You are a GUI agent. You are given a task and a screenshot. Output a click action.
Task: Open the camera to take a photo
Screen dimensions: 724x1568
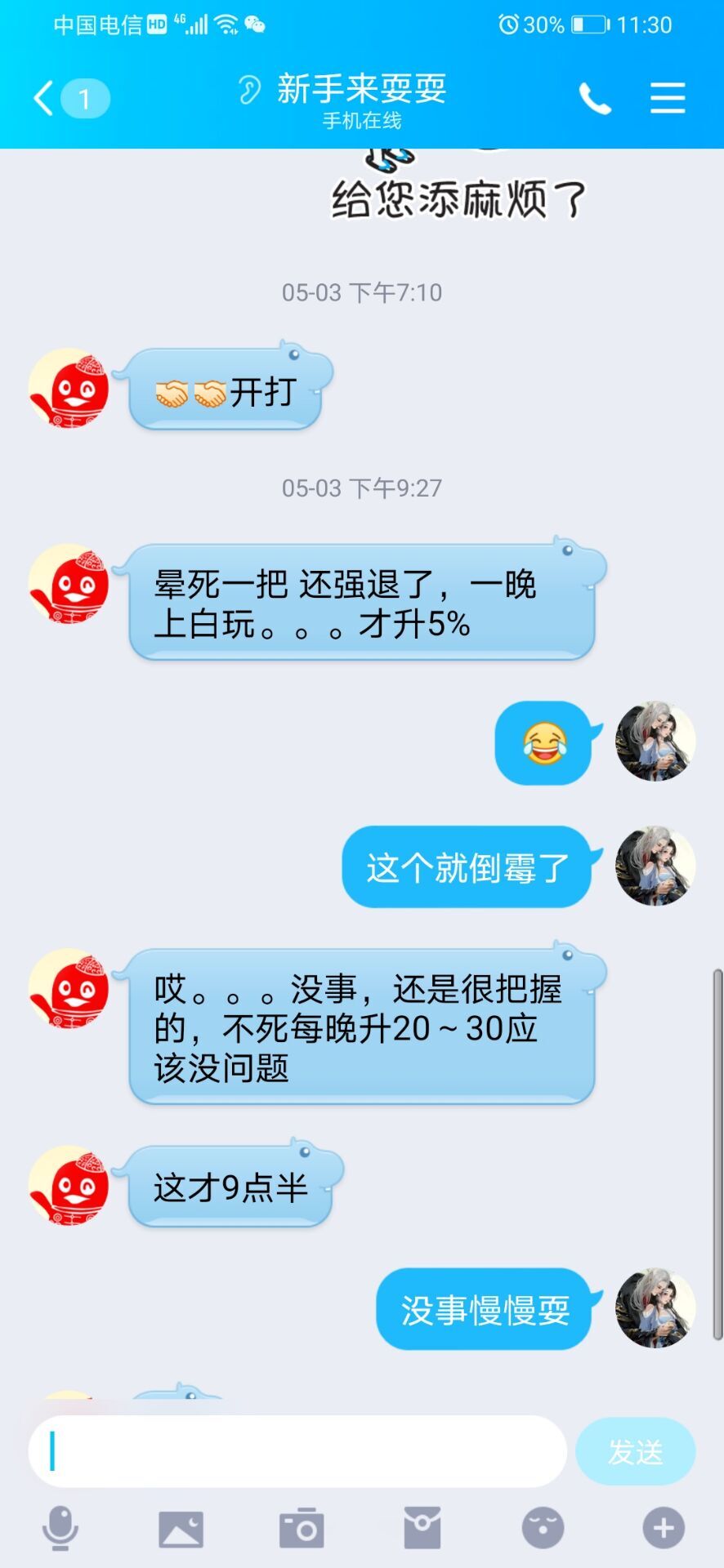[x=302, y=1528]
